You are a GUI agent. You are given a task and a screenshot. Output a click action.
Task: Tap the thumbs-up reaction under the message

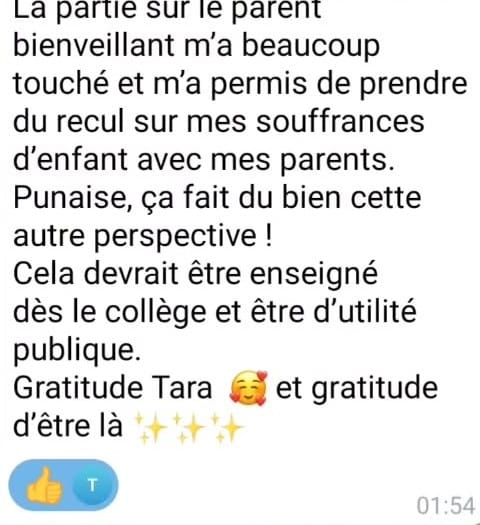[x=63, y=485]
